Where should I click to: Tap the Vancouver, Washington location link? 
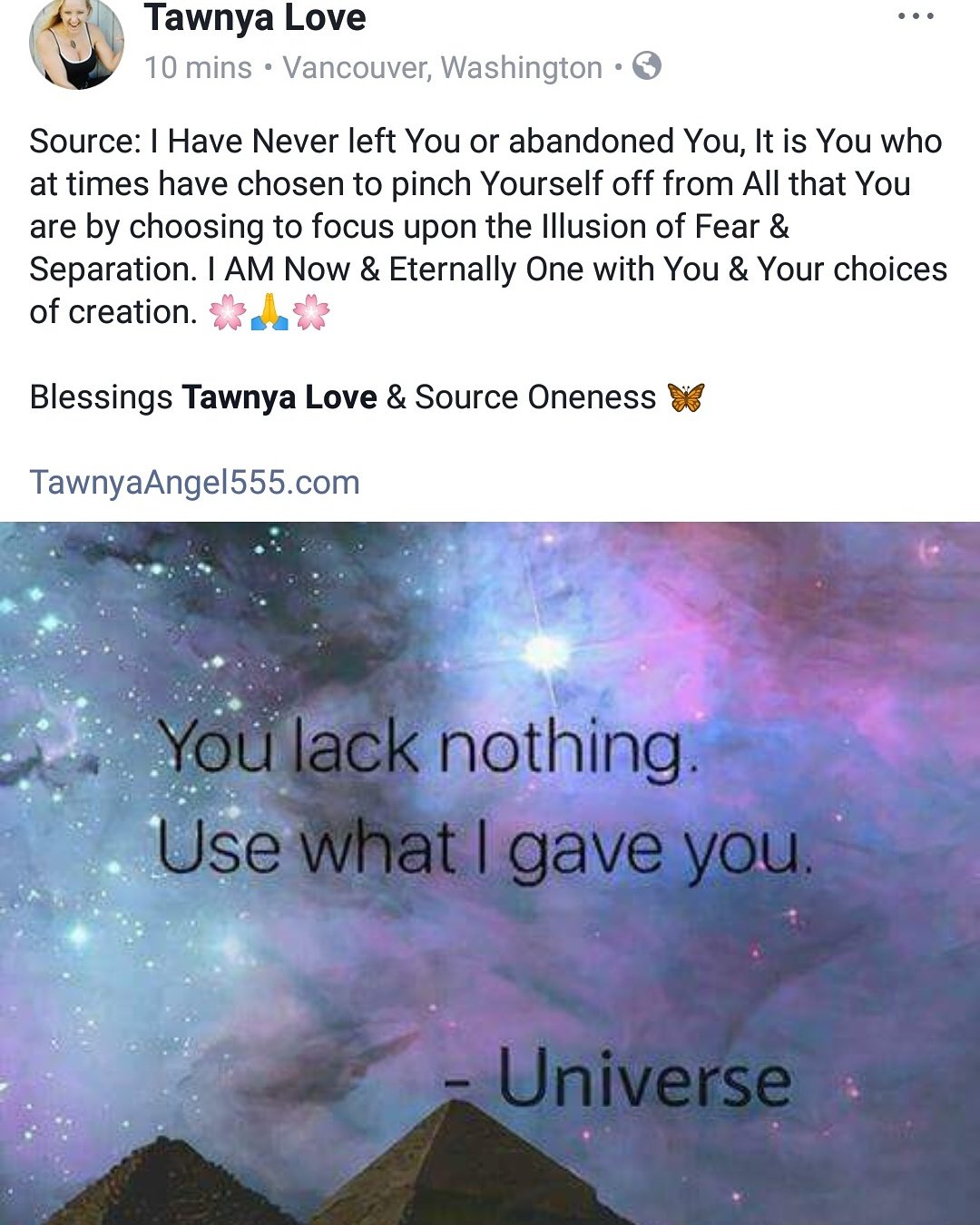[442, 67]
